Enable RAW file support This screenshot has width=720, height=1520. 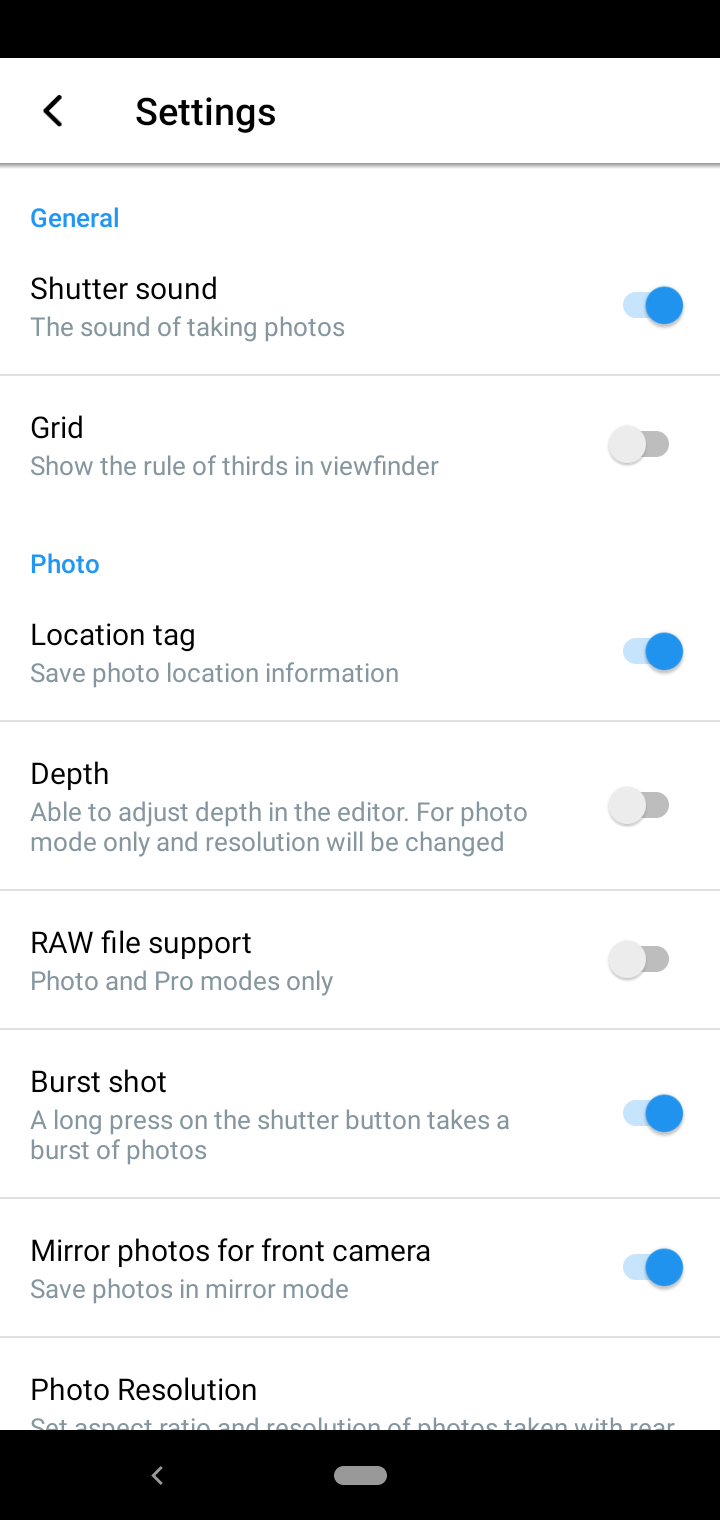[x=639, y=960]
